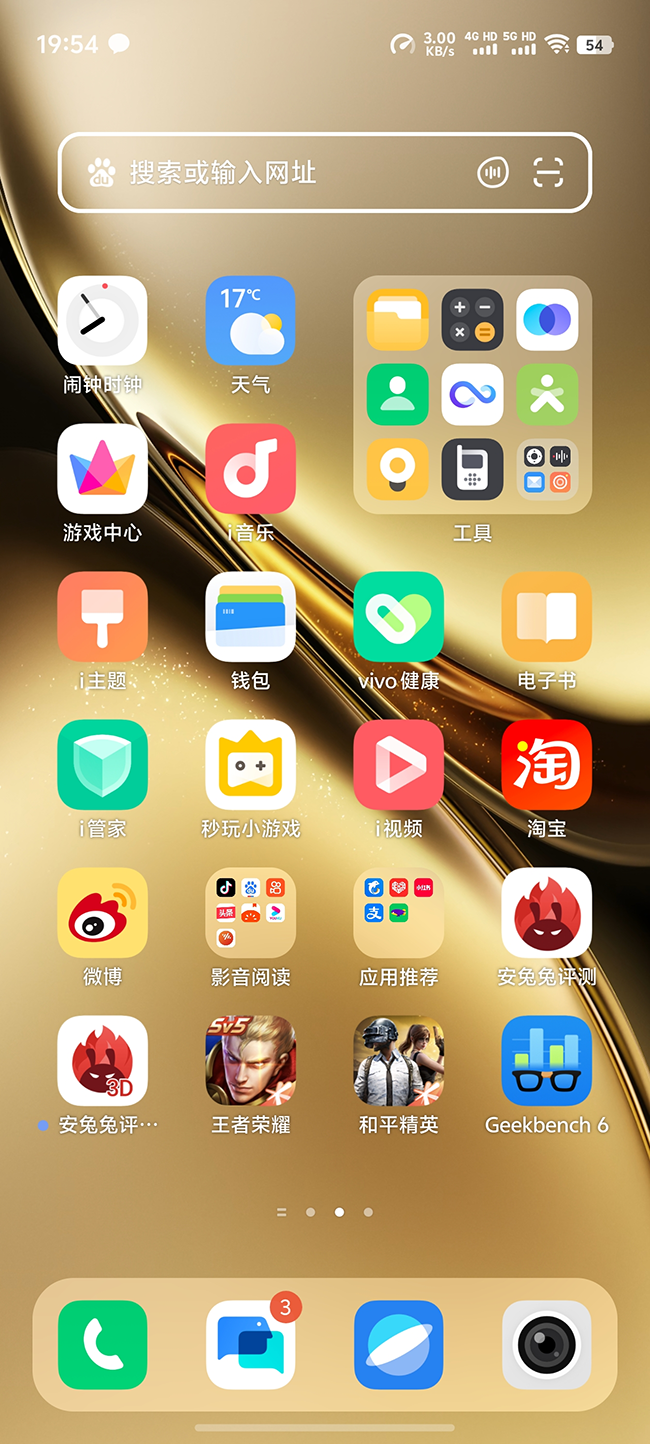Open the i音乐 music app
Image resolution: width=650 pixels, height=1444 pixels.
[250, 469]
